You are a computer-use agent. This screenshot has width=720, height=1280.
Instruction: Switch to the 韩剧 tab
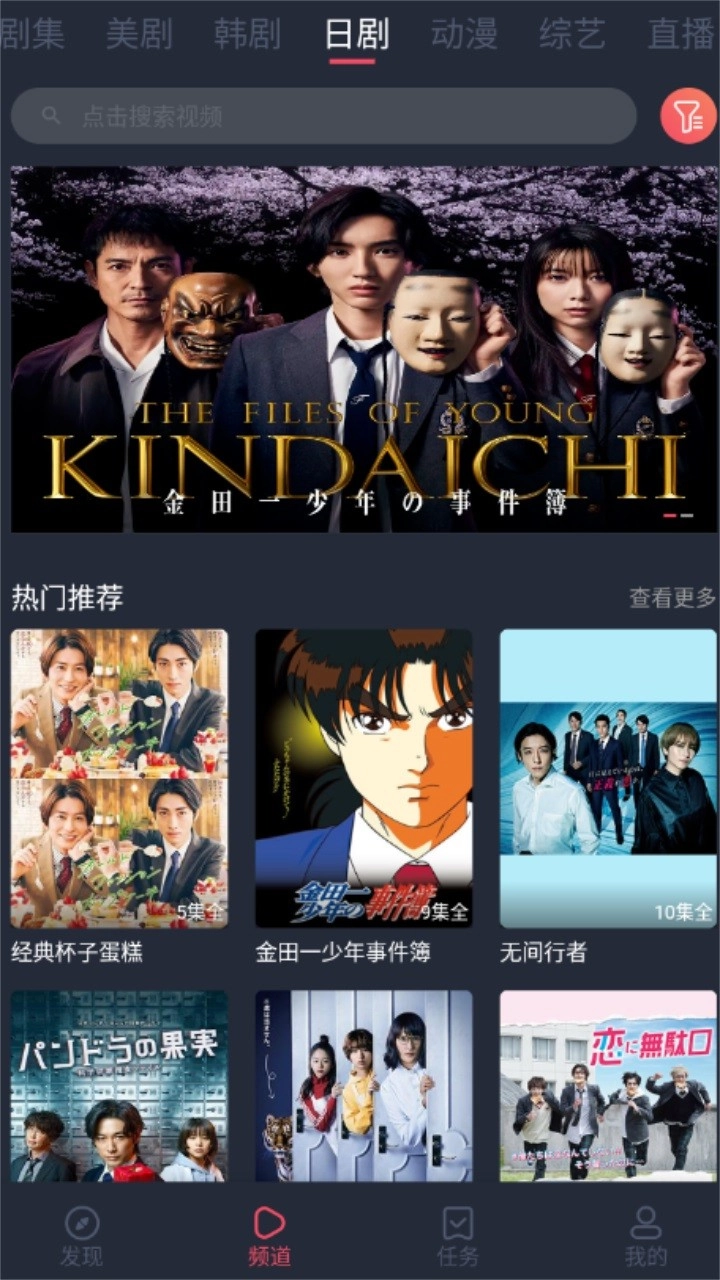(246, 34)
